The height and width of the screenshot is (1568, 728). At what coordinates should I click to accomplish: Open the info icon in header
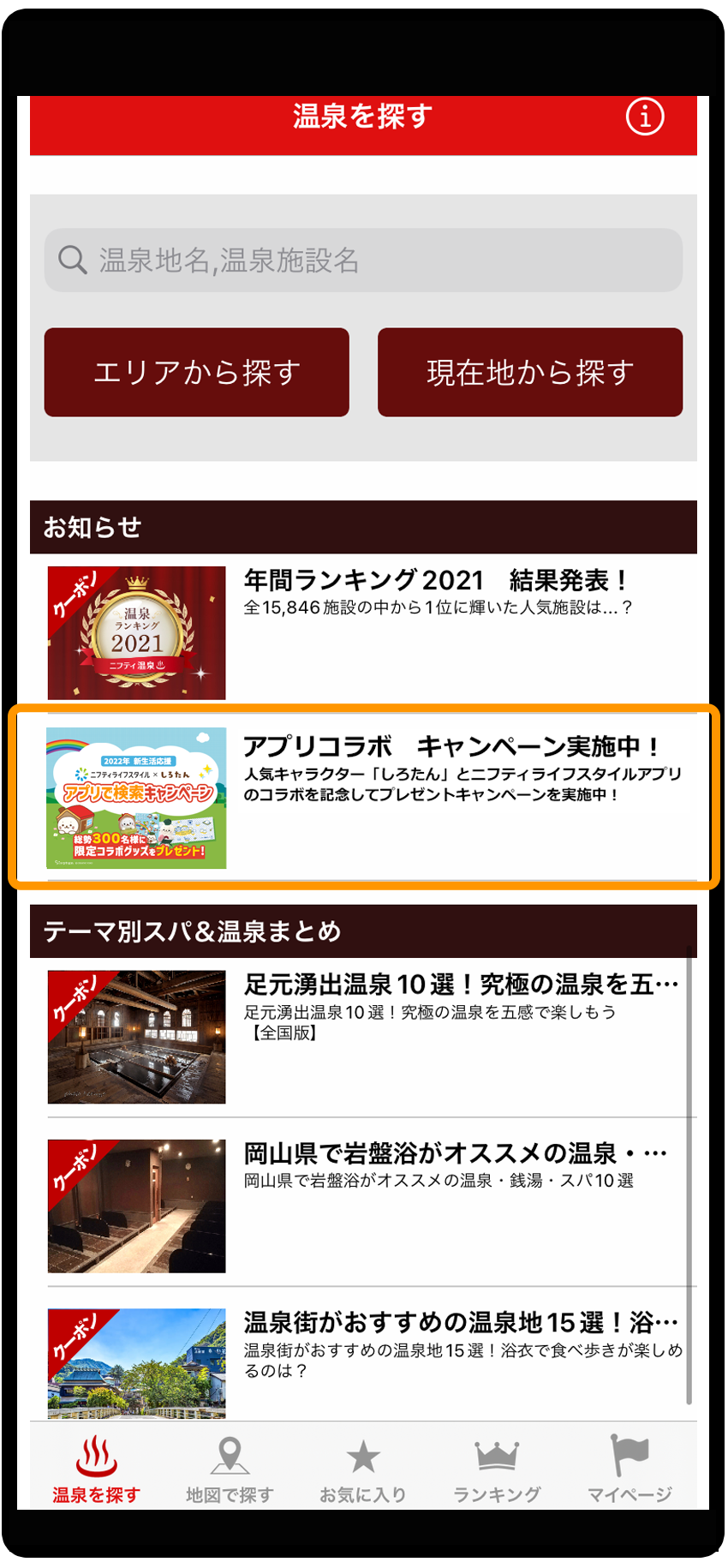coord(644,117)
